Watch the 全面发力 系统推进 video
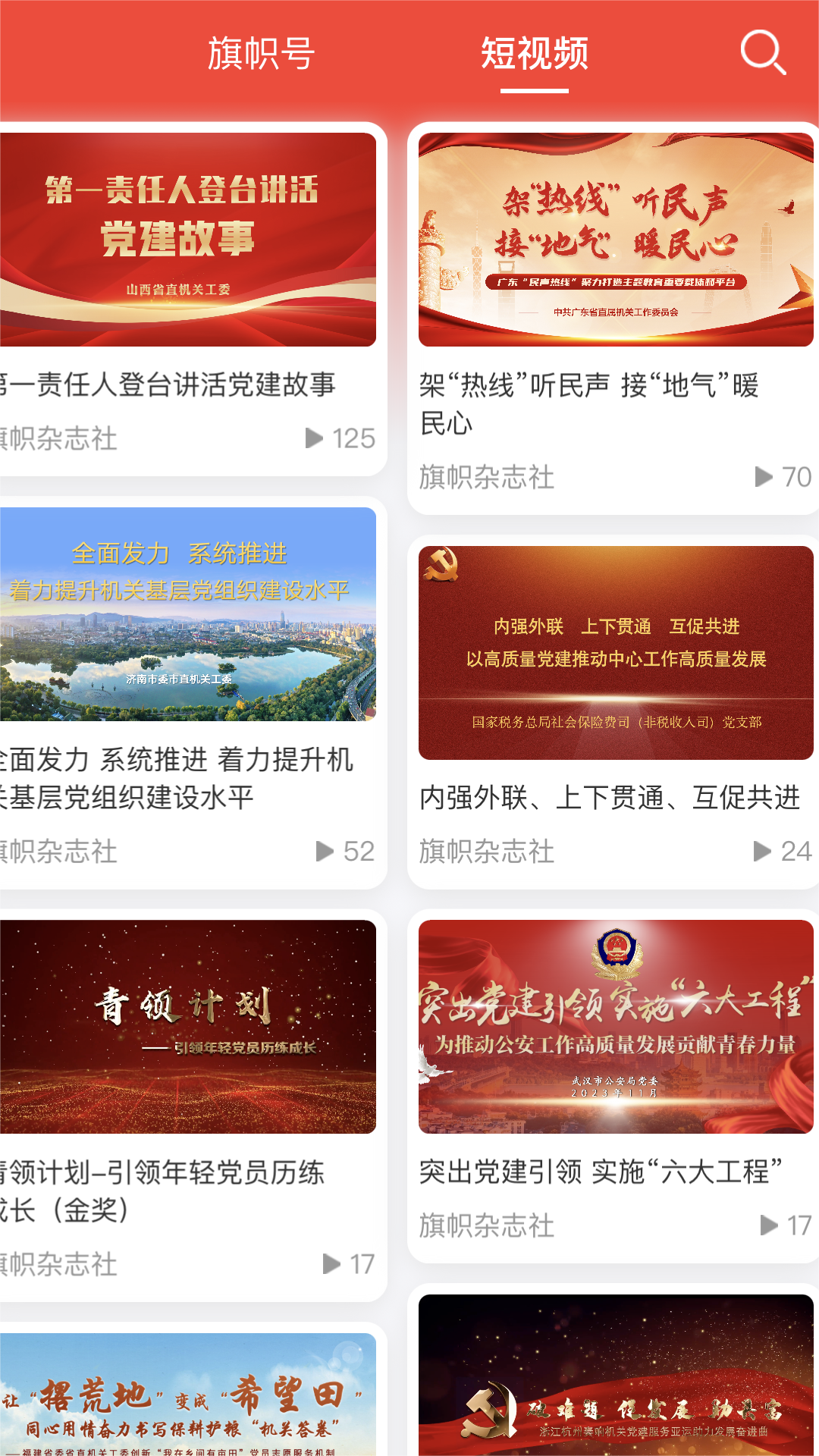The image size is (819, 1456). [x=187, y=614]
